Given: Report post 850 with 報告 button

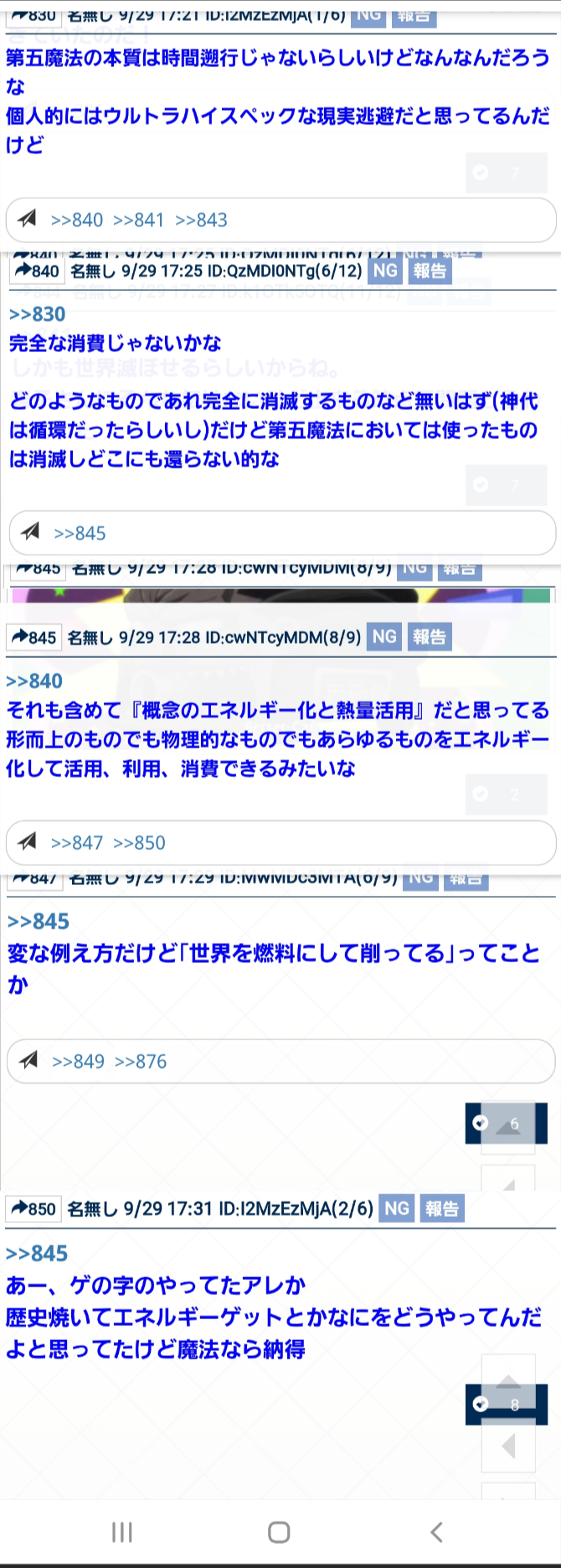Looking at the screenshot, I should pos(442,1208).
